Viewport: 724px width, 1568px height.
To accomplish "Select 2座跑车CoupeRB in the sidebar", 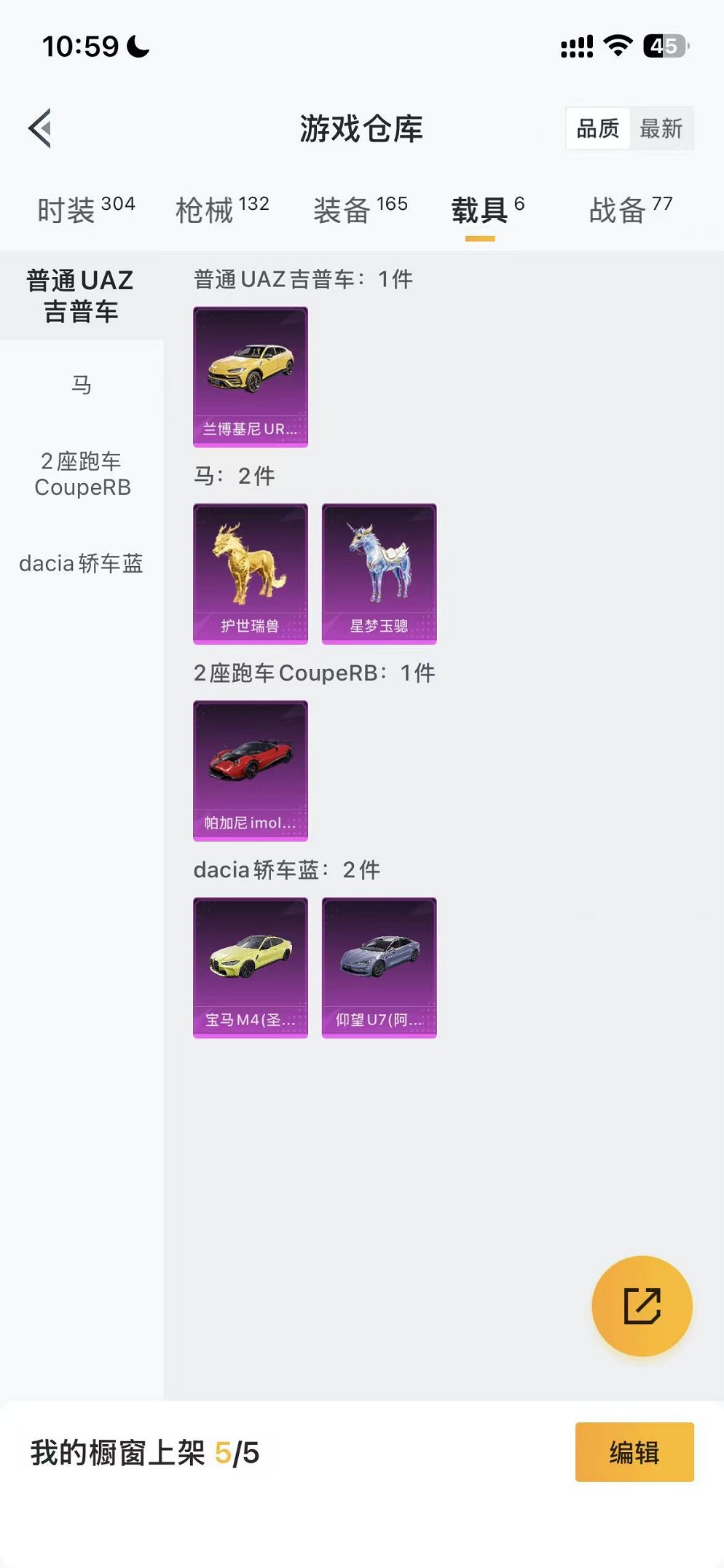I will tap(81, 474).
